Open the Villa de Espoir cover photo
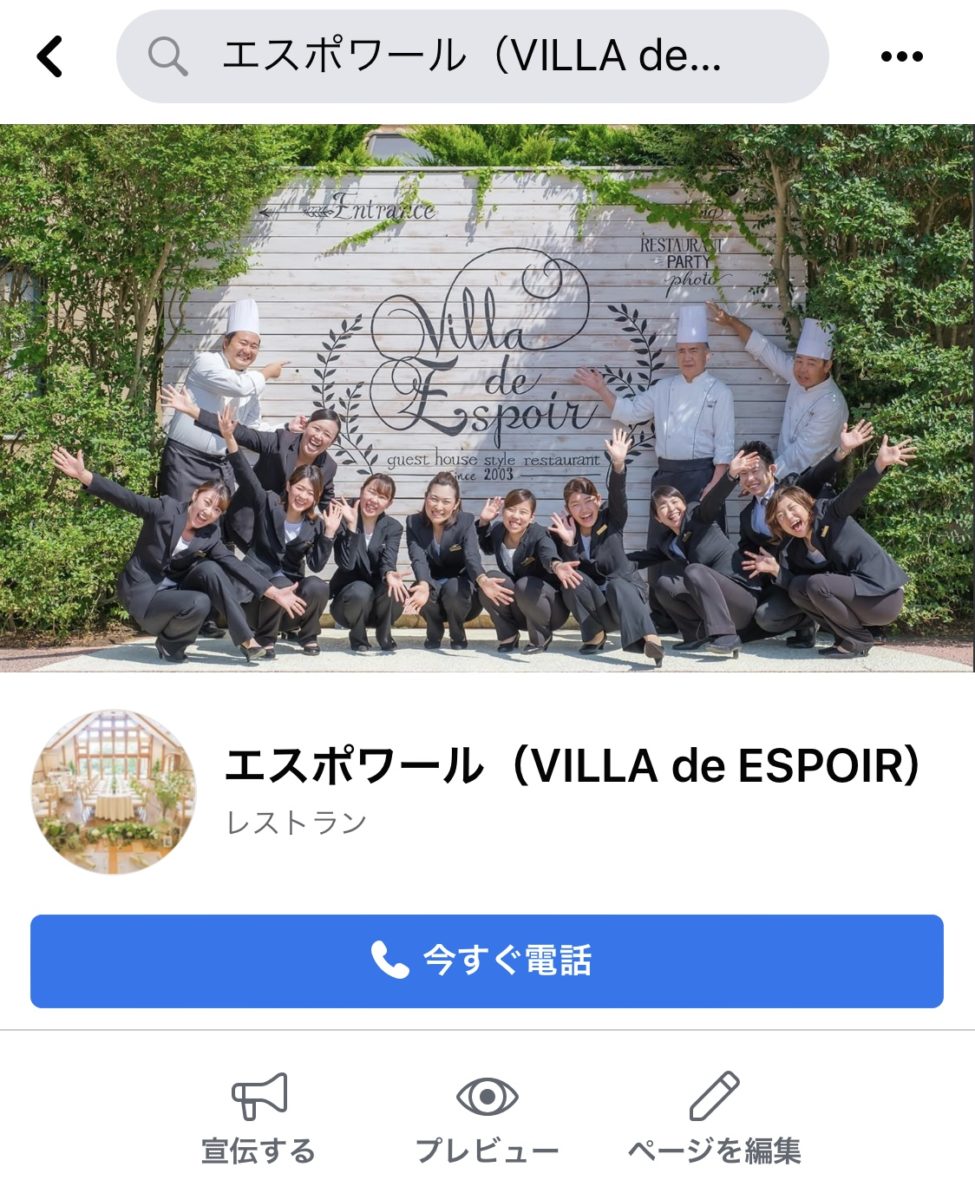The image size is (975, 1200). point(487,397)
